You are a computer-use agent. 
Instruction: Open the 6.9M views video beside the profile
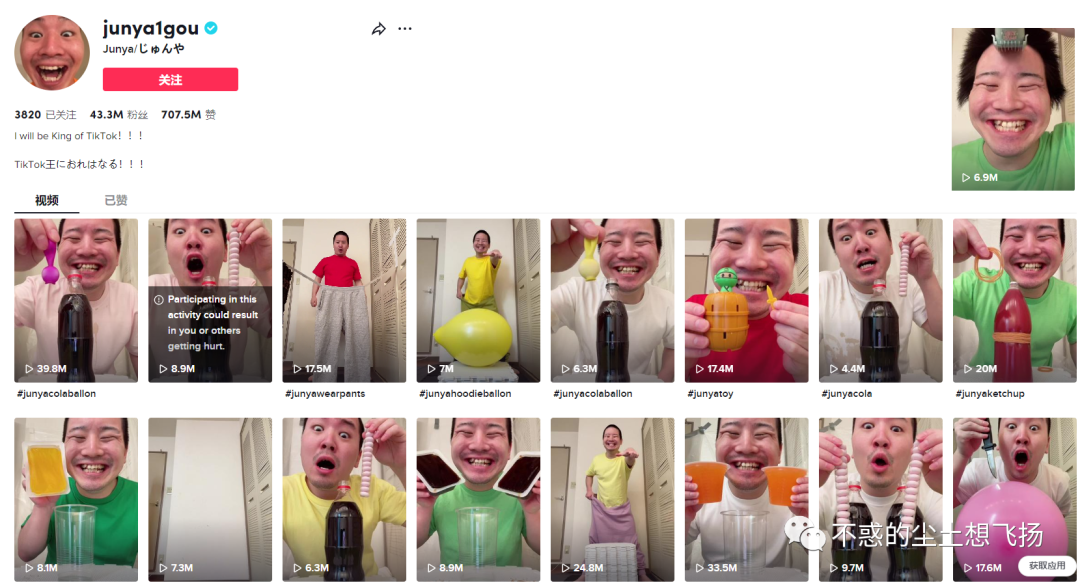pyautogui.click(x=1013, y=108)
